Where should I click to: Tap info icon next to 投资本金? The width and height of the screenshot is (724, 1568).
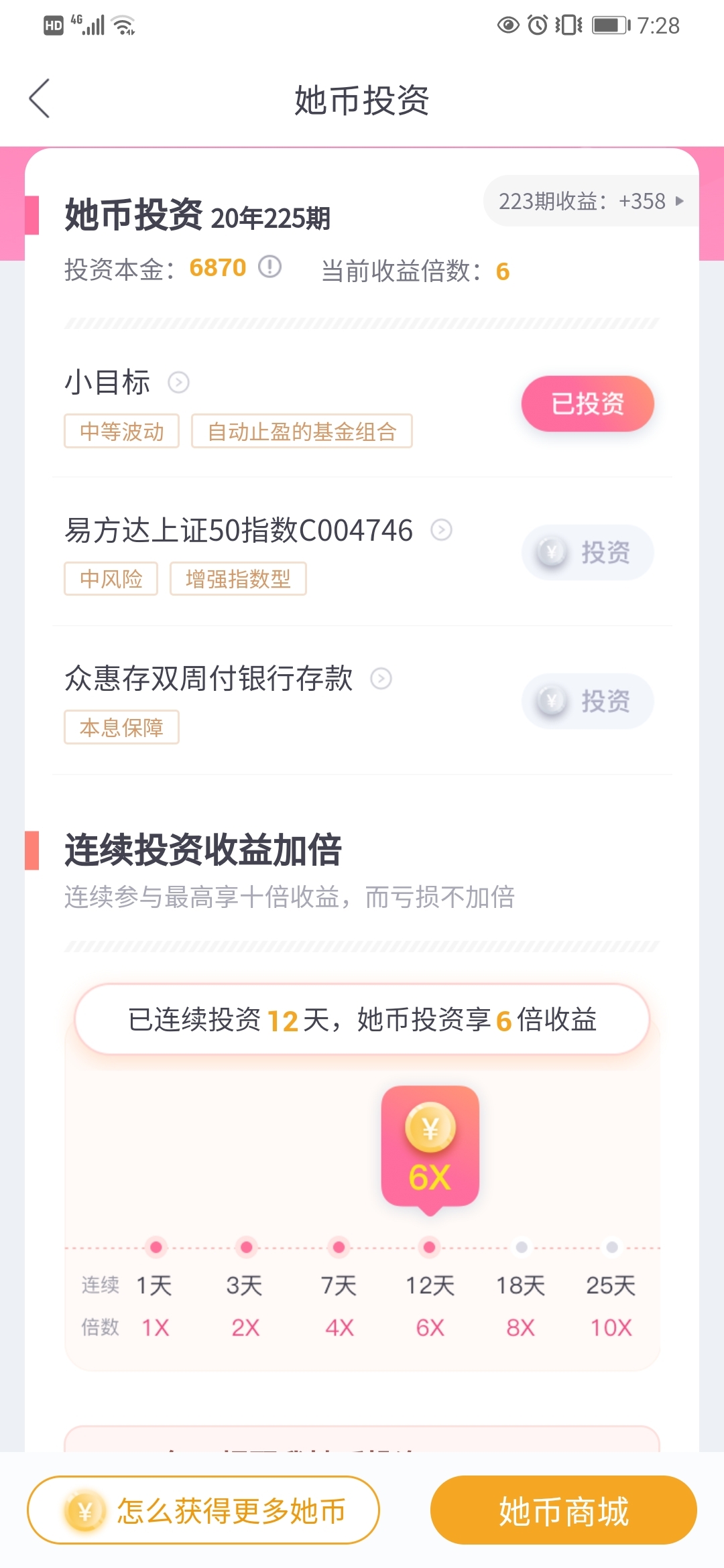pos(270,267)
